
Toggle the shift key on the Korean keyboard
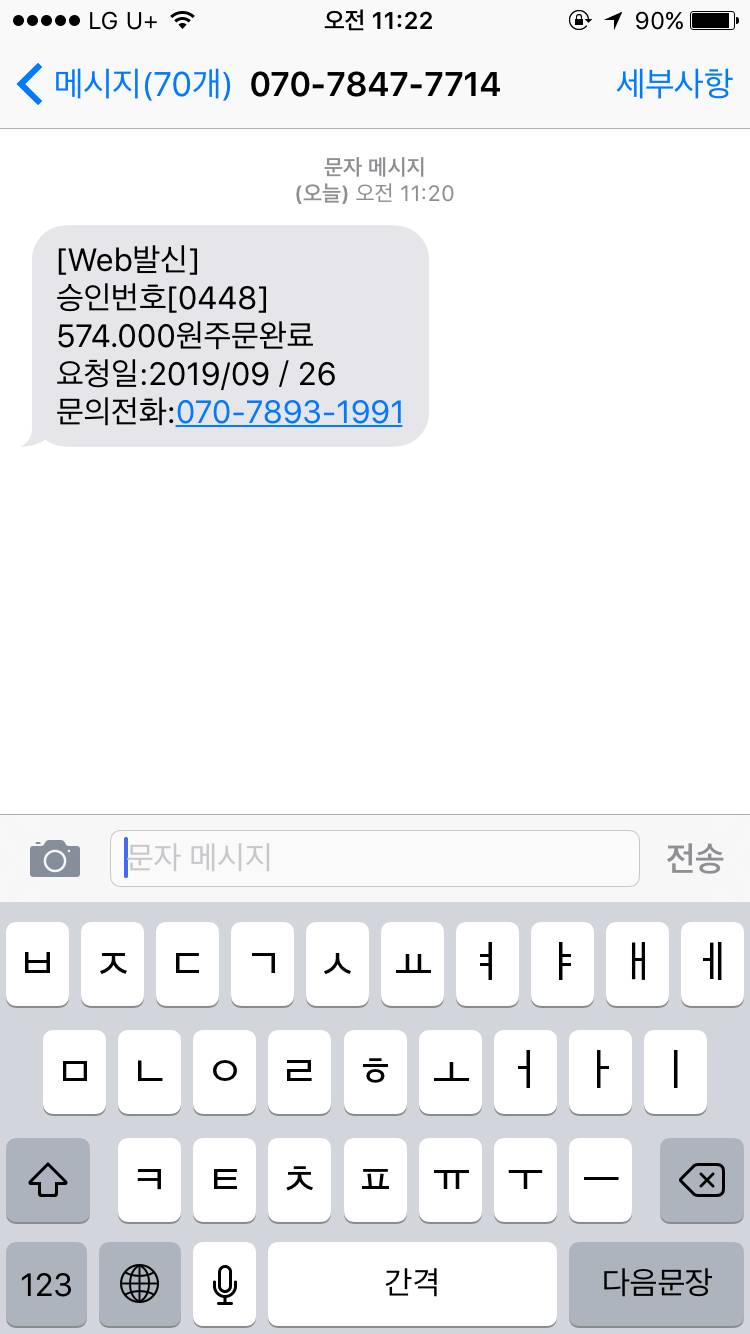(x=48, y=1180)
